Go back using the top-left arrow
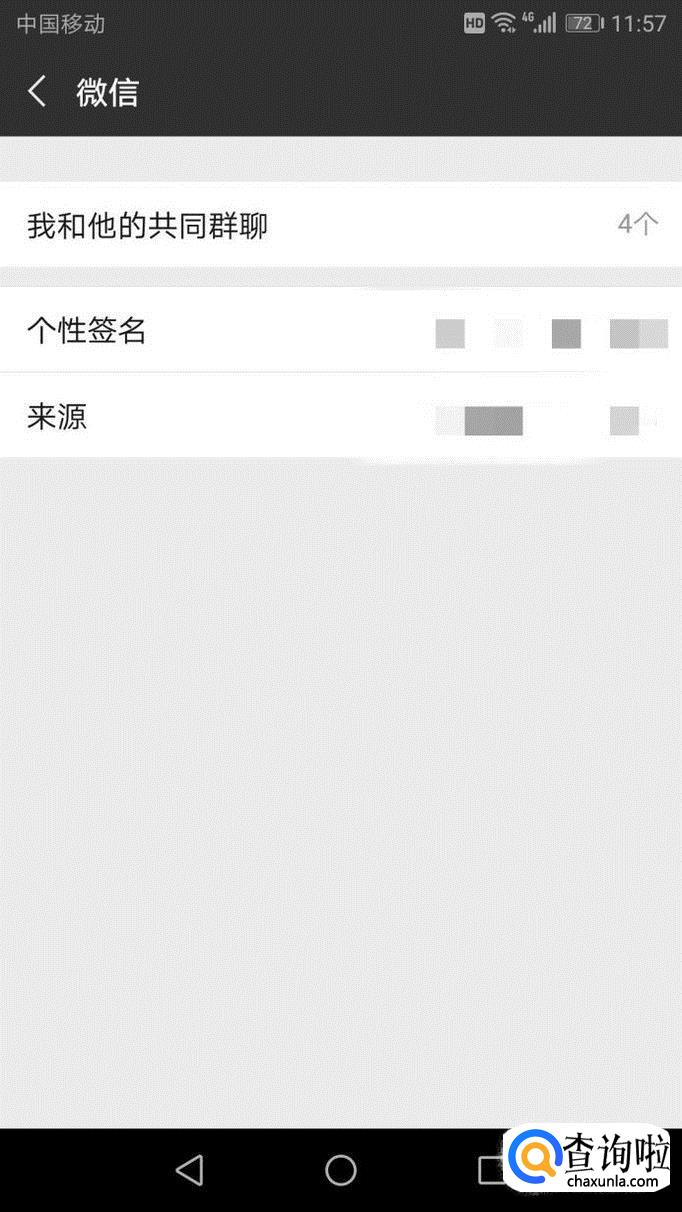 [x=37, y=92]
